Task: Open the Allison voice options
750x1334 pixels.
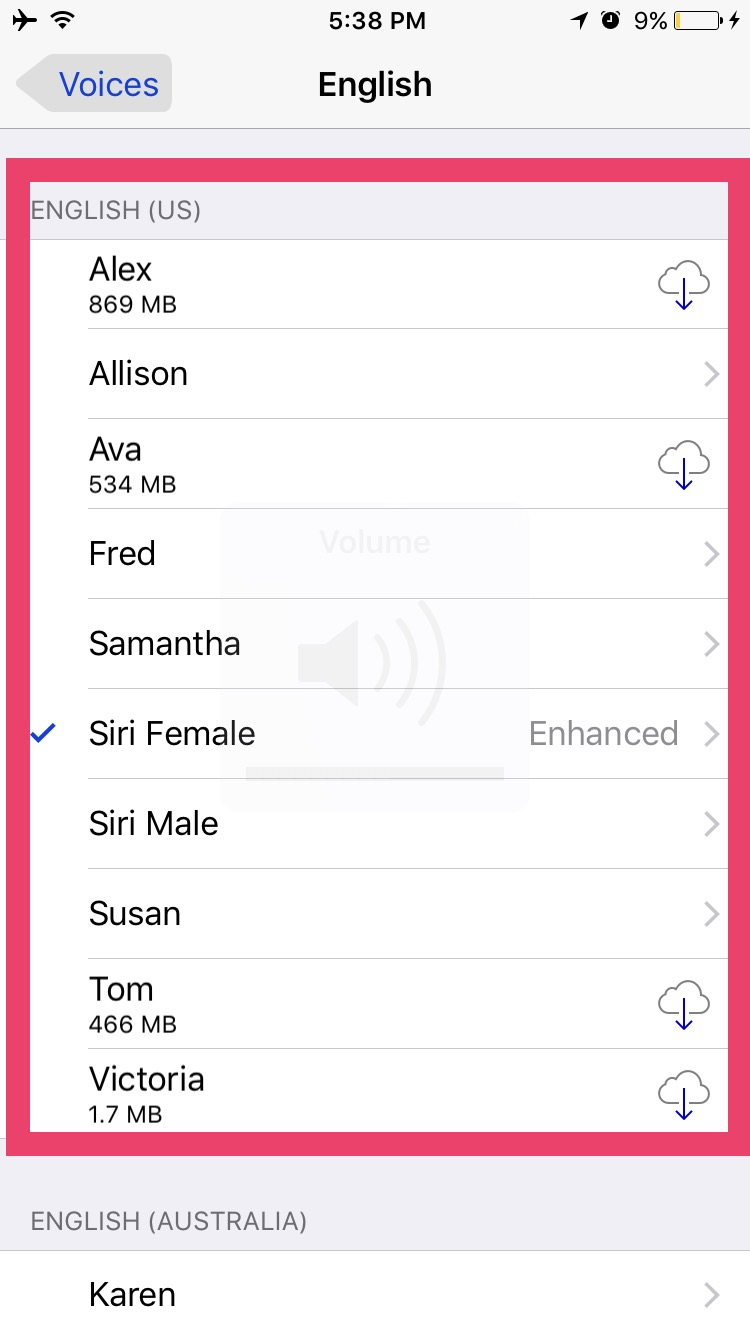Action: coord(400,374)
